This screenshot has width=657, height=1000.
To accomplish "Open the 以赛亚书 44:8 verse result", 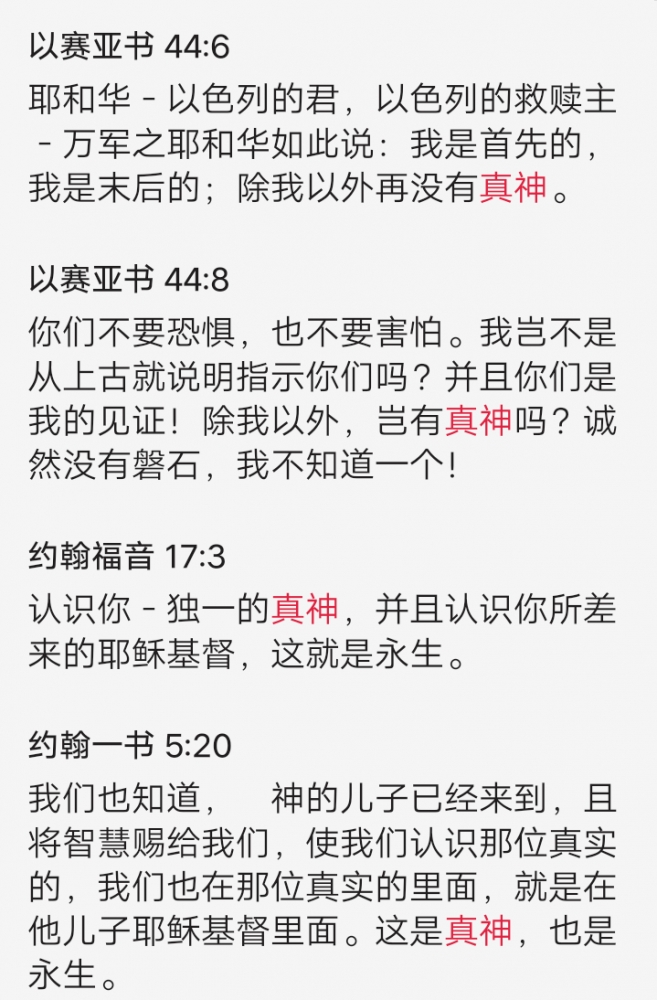I will pos(128,279).
